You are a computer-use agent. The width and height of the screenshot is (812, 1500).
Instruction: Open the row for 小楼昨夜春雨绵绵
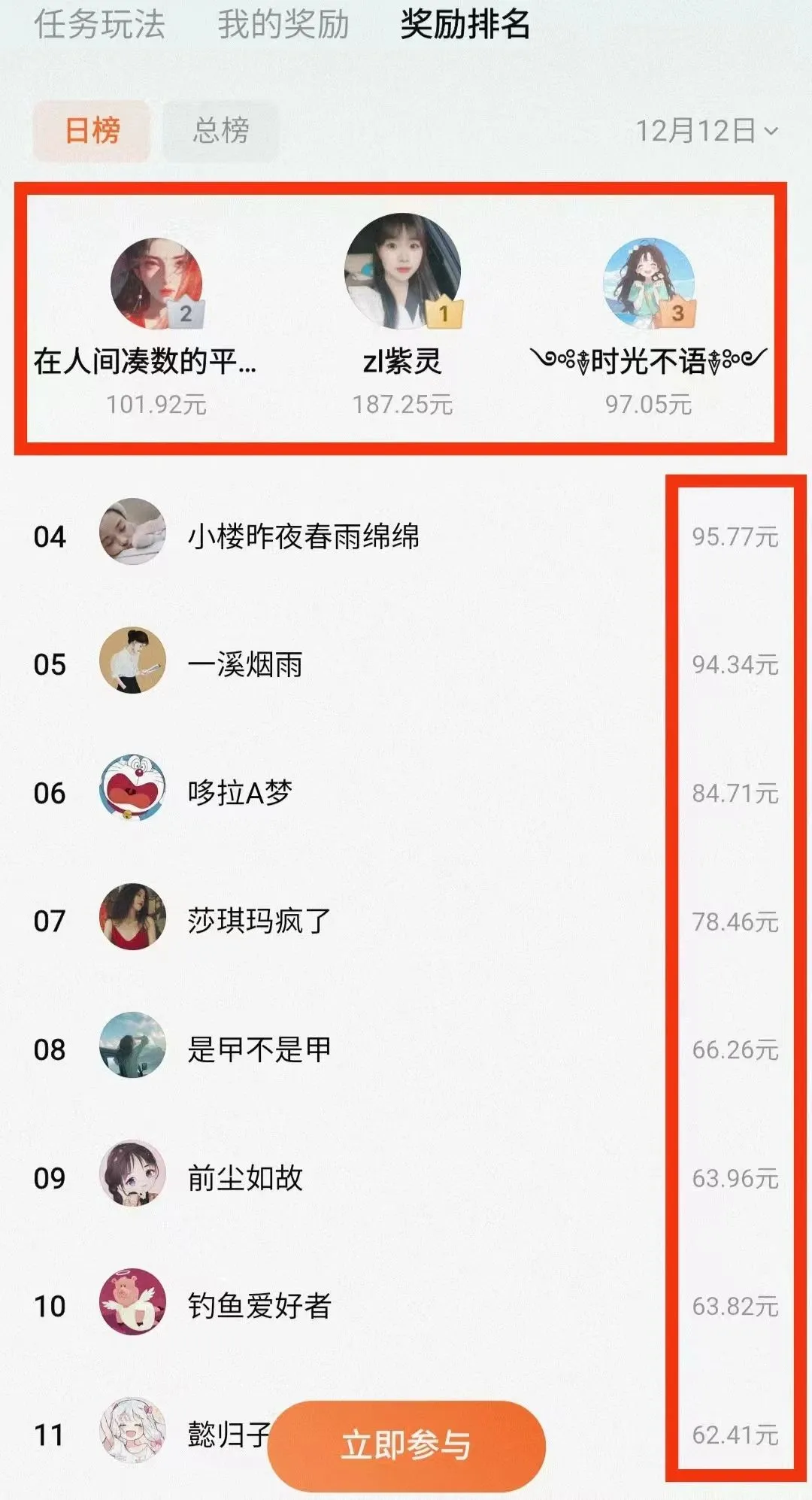click(303, 536)
